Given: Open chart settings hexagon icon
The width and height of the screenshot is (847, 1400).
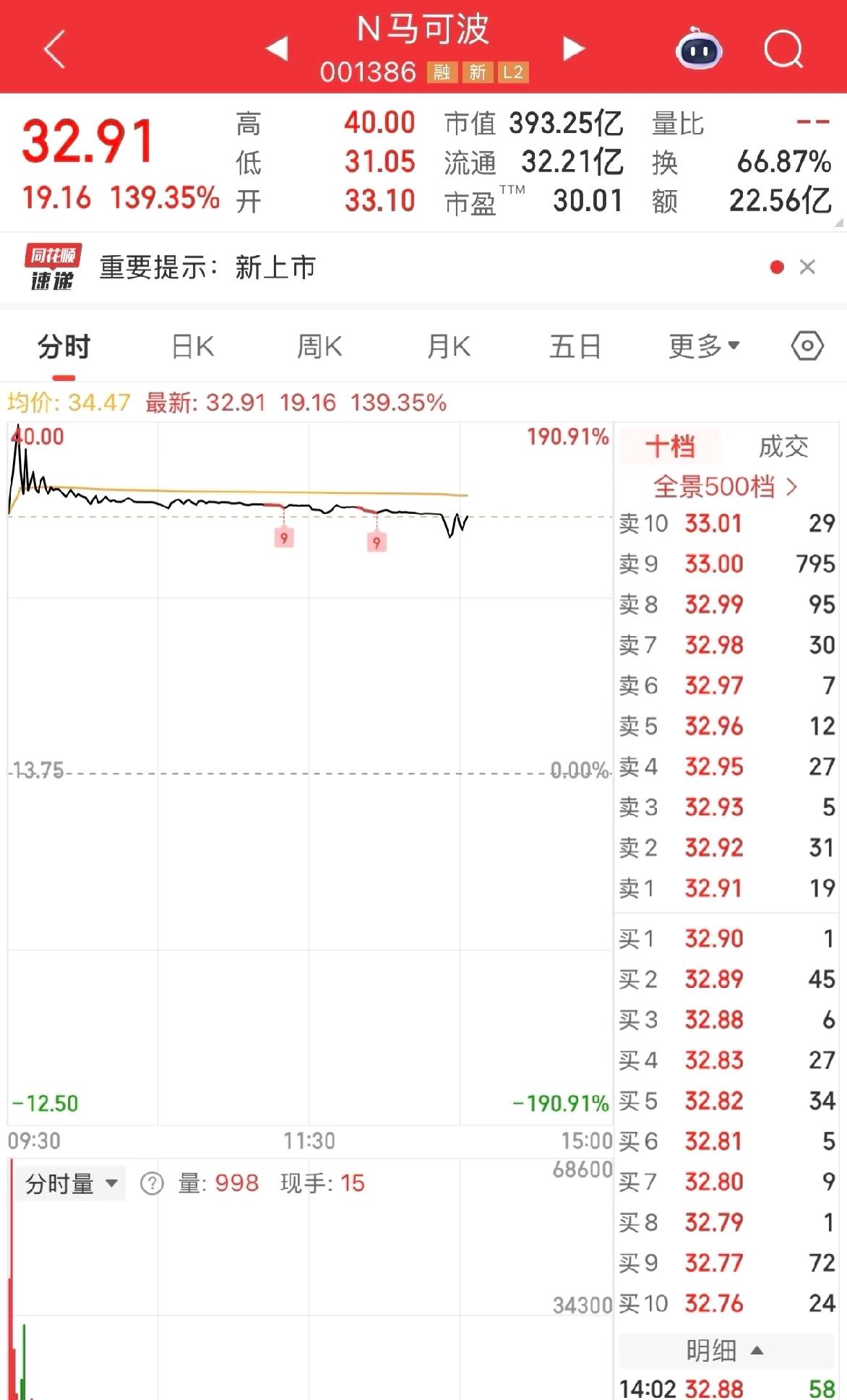Looking at the screenshot, I should 807,346.
